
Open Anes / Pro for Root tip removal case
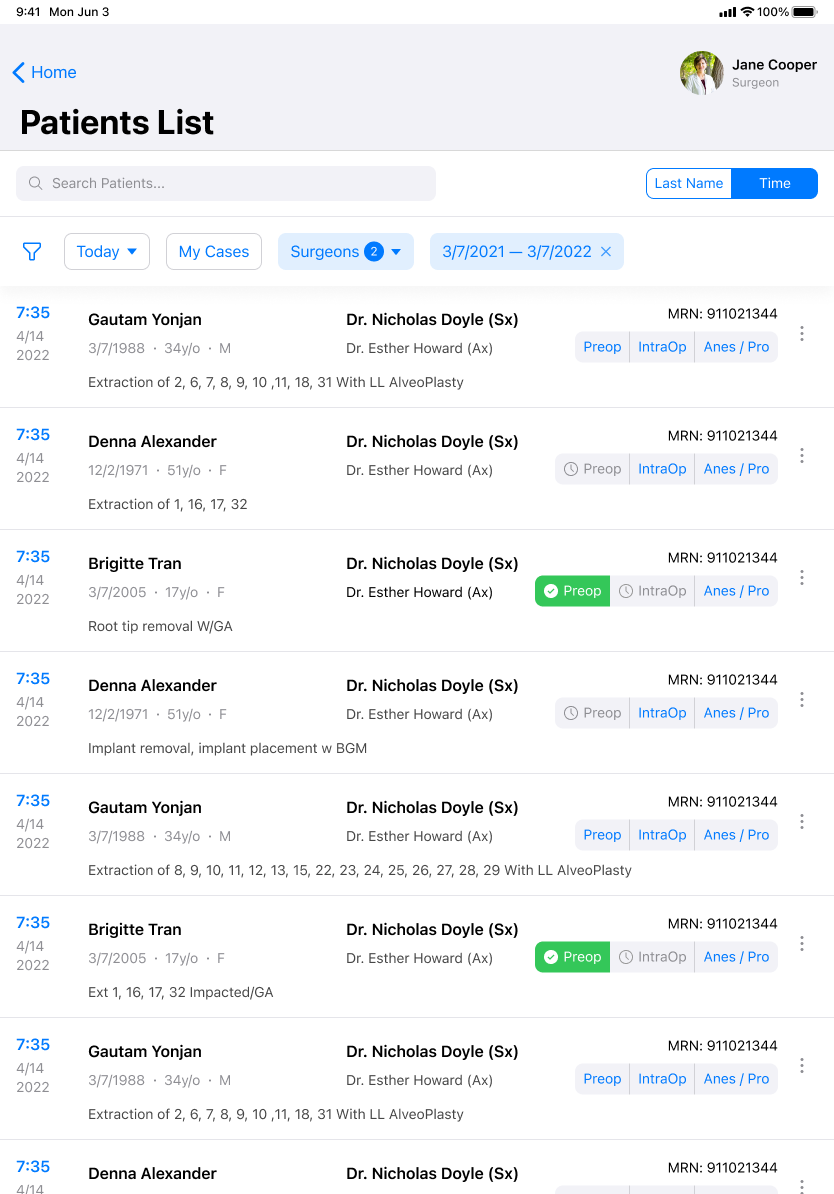[736, 591]
